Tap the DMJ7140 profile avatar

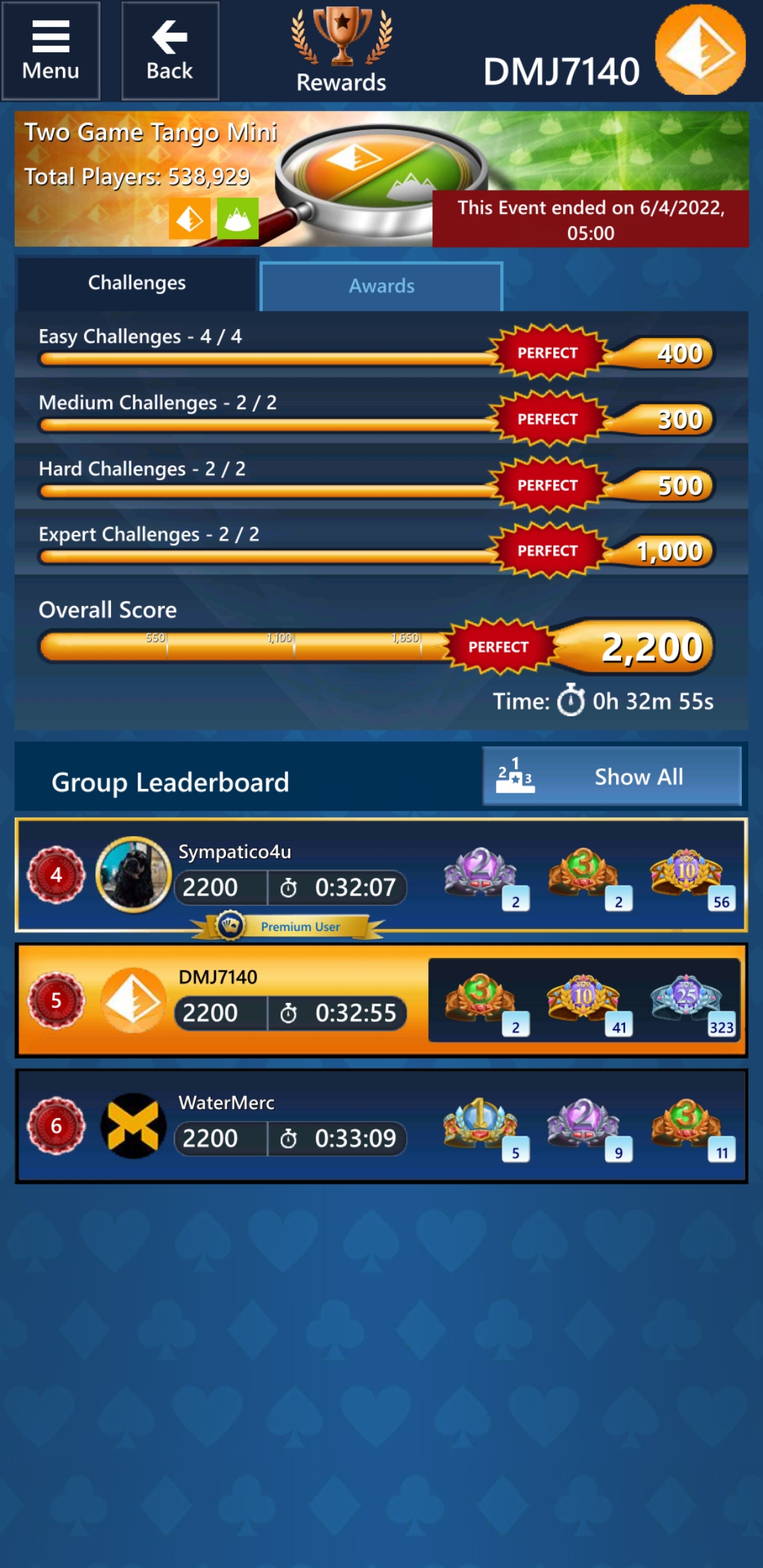tap(700, 49)
